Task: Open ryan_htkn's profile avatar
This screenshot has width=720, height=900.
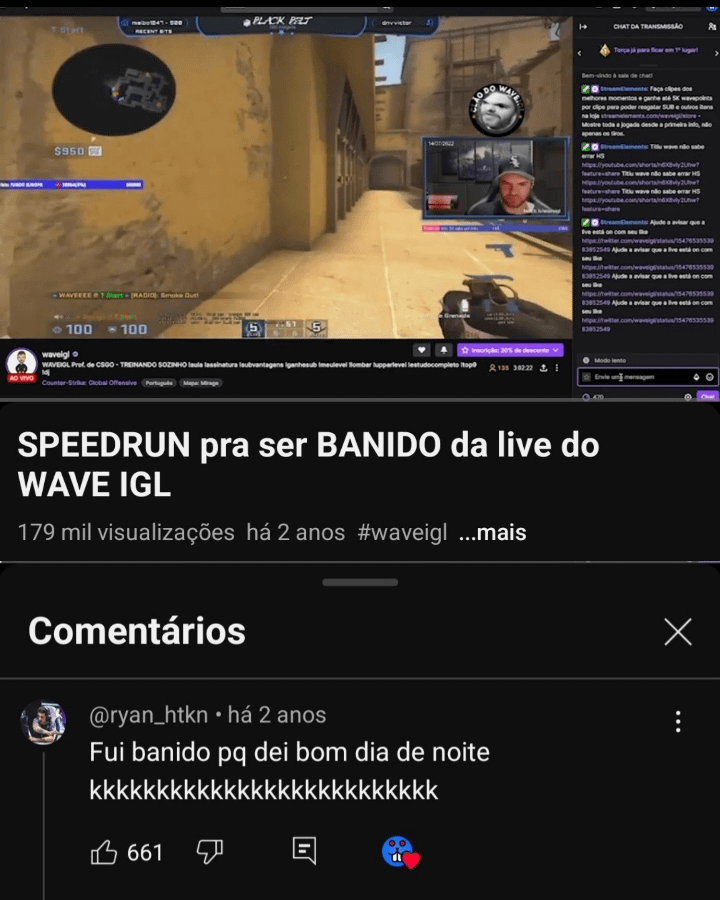Action: pos(43,722)
